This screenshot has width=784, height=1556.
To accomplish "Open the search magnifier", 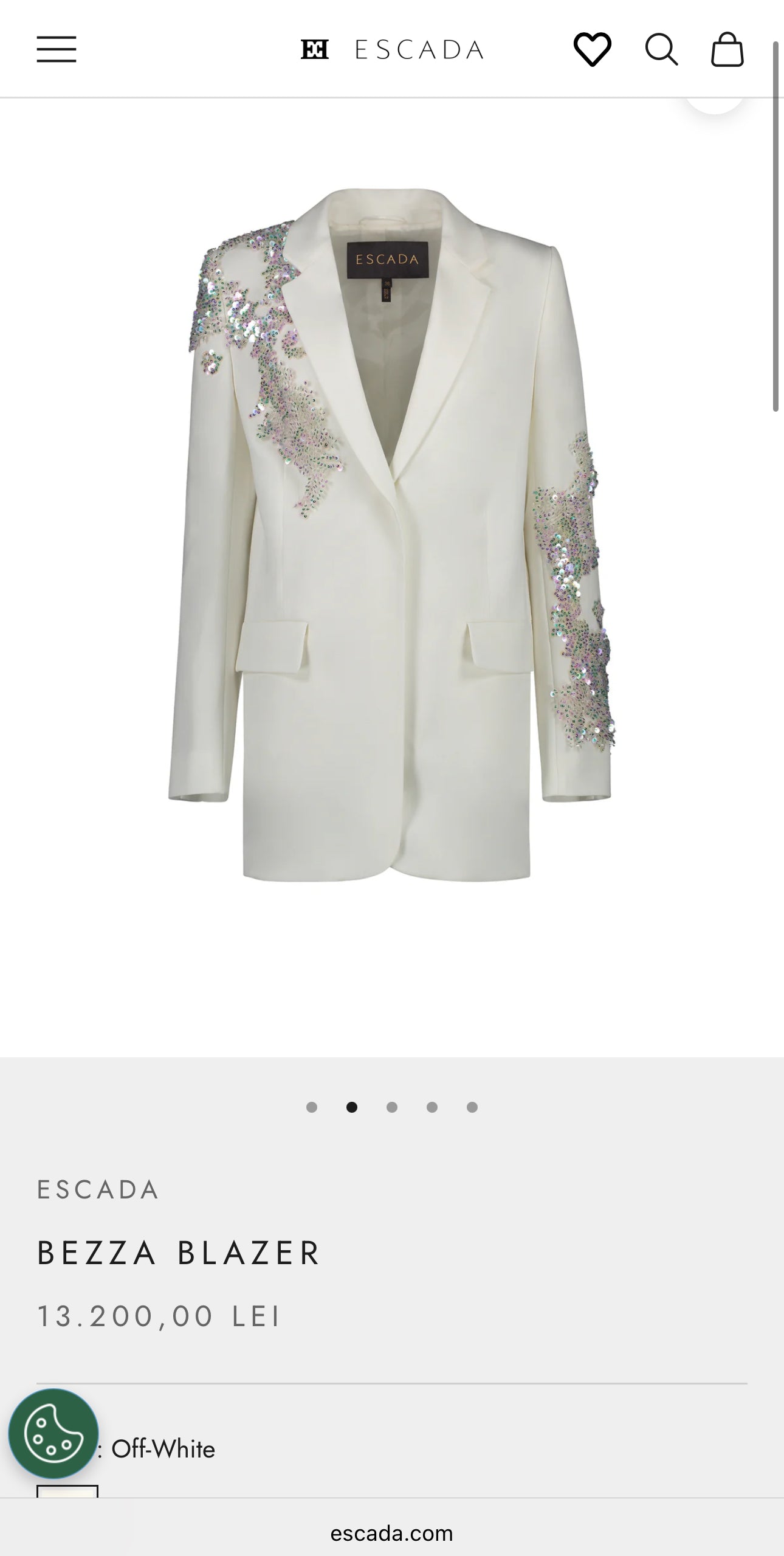I will [661, 49].
